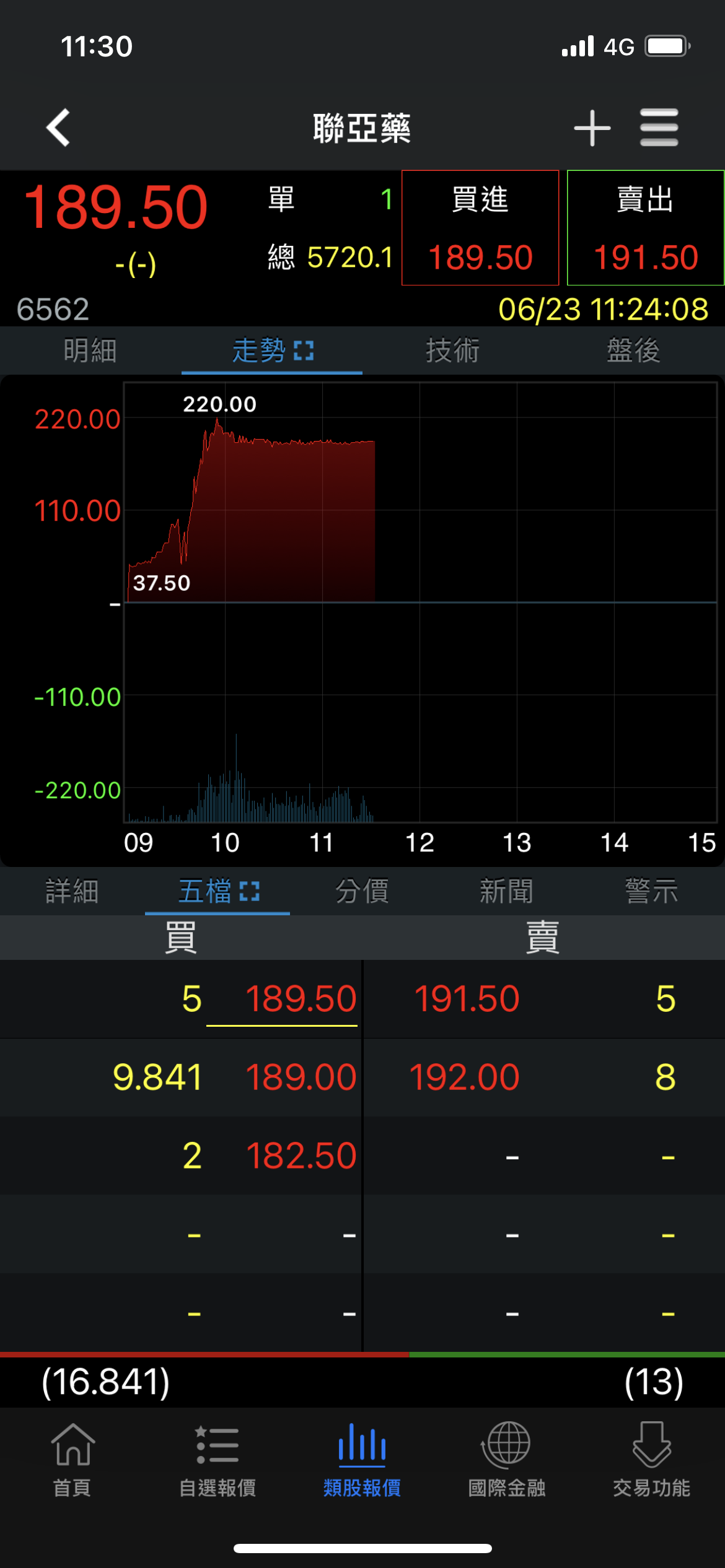Image resolution: width=725 pixels, height=1568 pixels.
Task: Open 交易功能 in bottom navigation
Action: (x=652, y=1460)
